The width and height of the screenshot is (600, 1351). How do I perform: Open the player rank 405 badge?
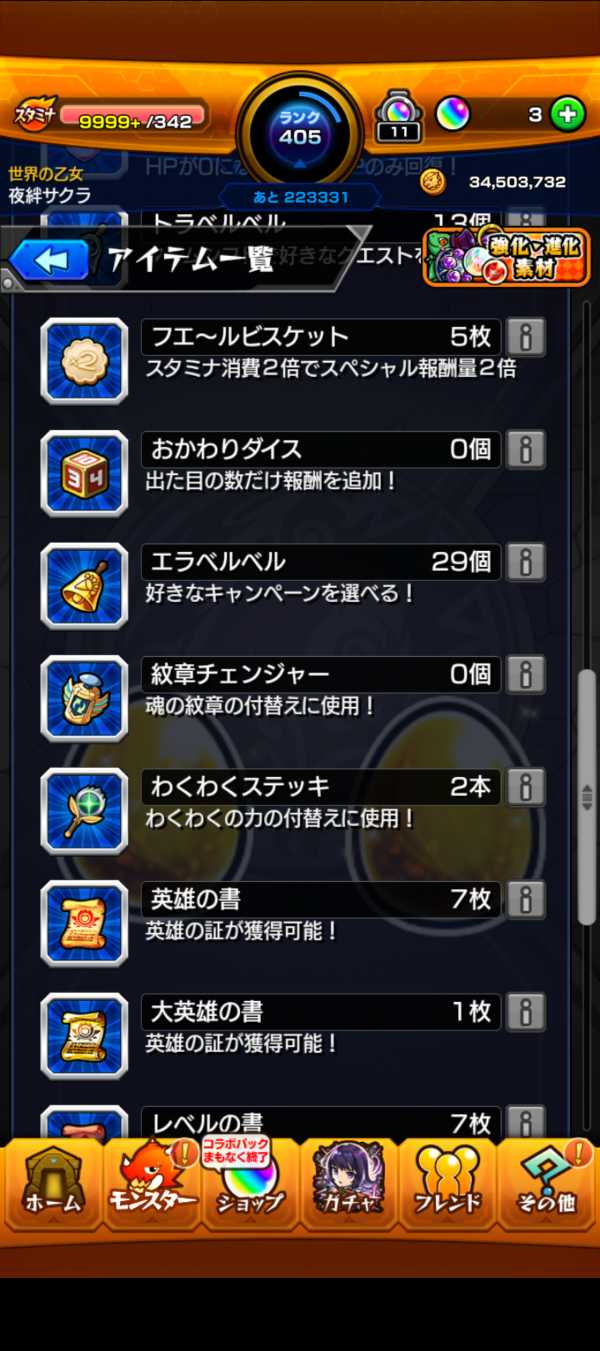click(x=300, y=130)
